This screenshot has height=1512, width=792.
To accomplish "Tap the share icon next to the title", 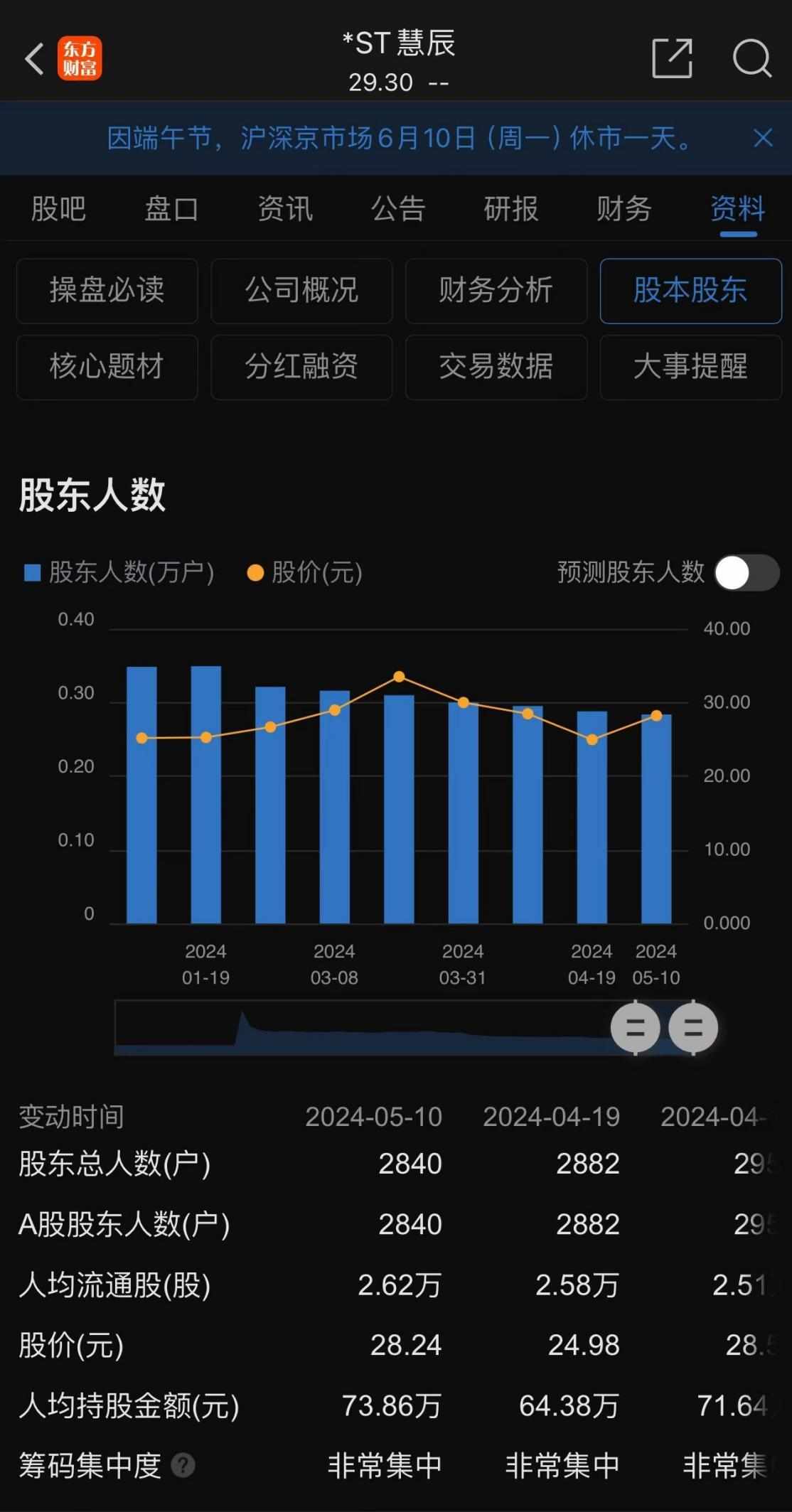I will click(672, 58).
